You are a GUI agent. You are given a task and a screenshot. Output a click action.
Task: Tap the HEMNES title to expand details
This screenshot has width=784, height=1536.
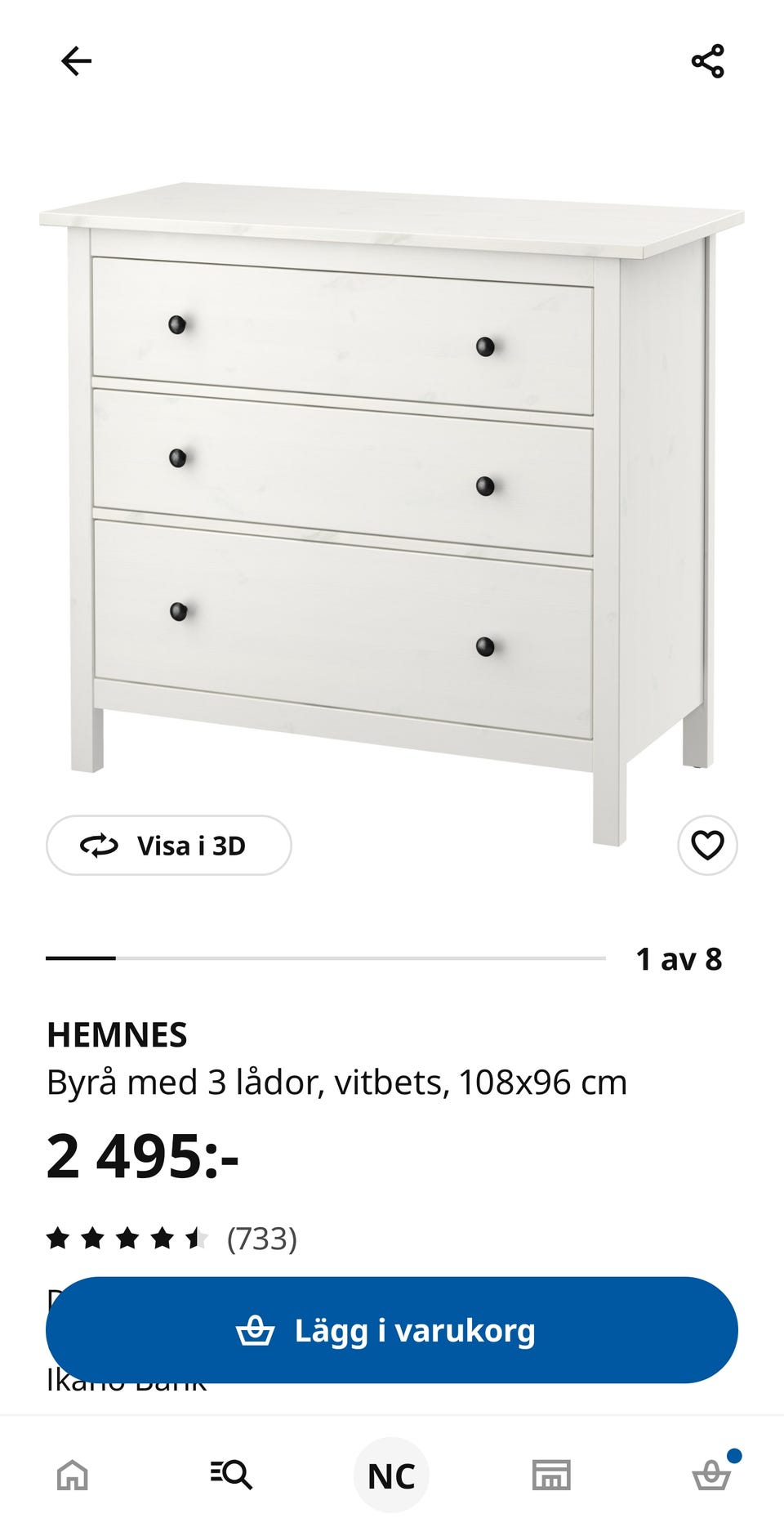coord(118,1034)
